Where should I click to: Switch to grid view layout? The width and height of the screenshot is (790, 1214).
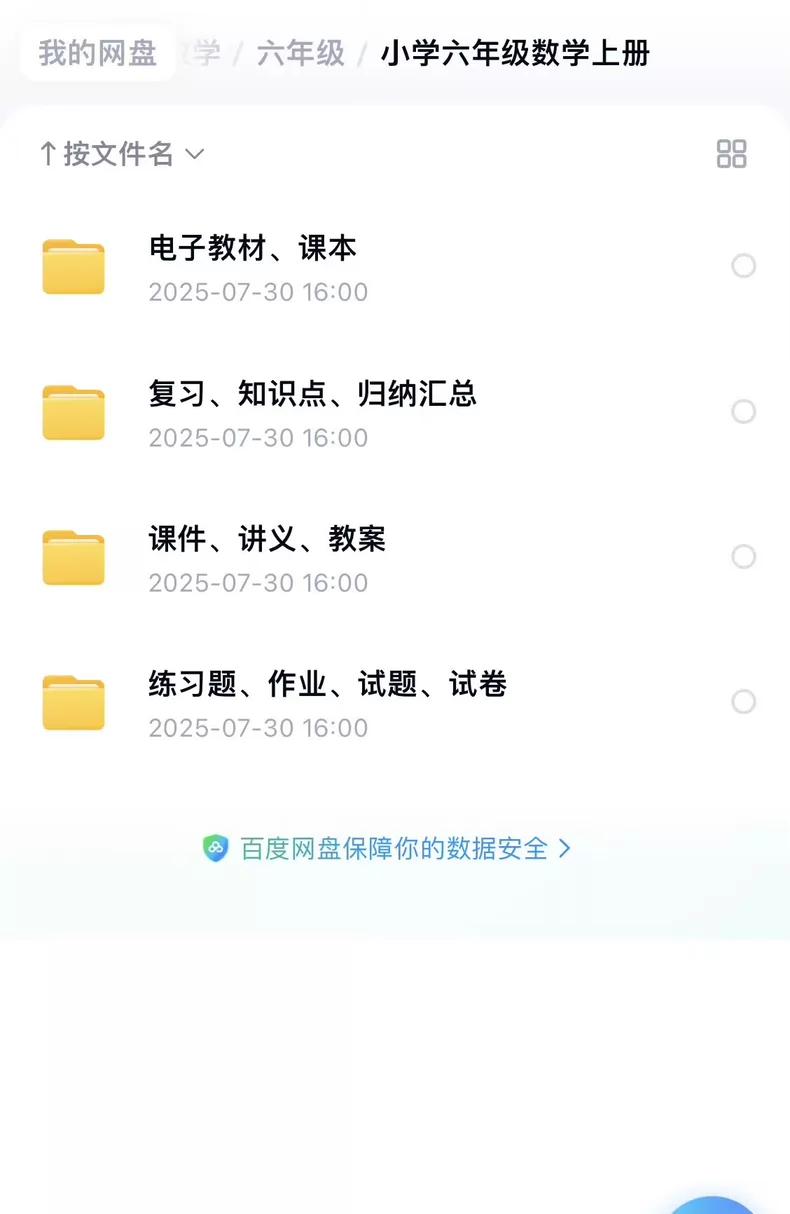pos(731,154)
